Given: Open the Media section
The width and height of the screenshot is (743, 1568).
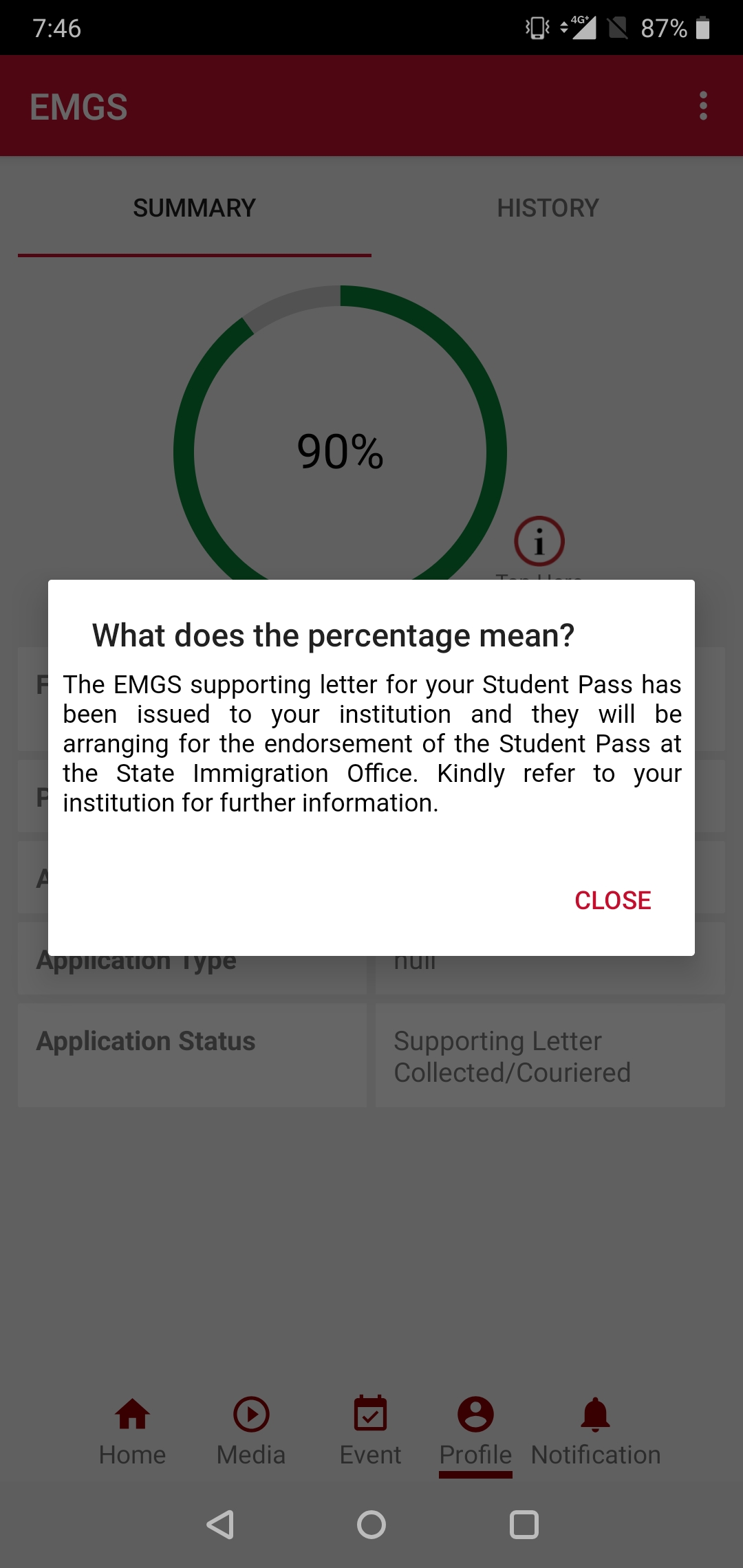Looking at the screenshot, I should (251, 1430).
